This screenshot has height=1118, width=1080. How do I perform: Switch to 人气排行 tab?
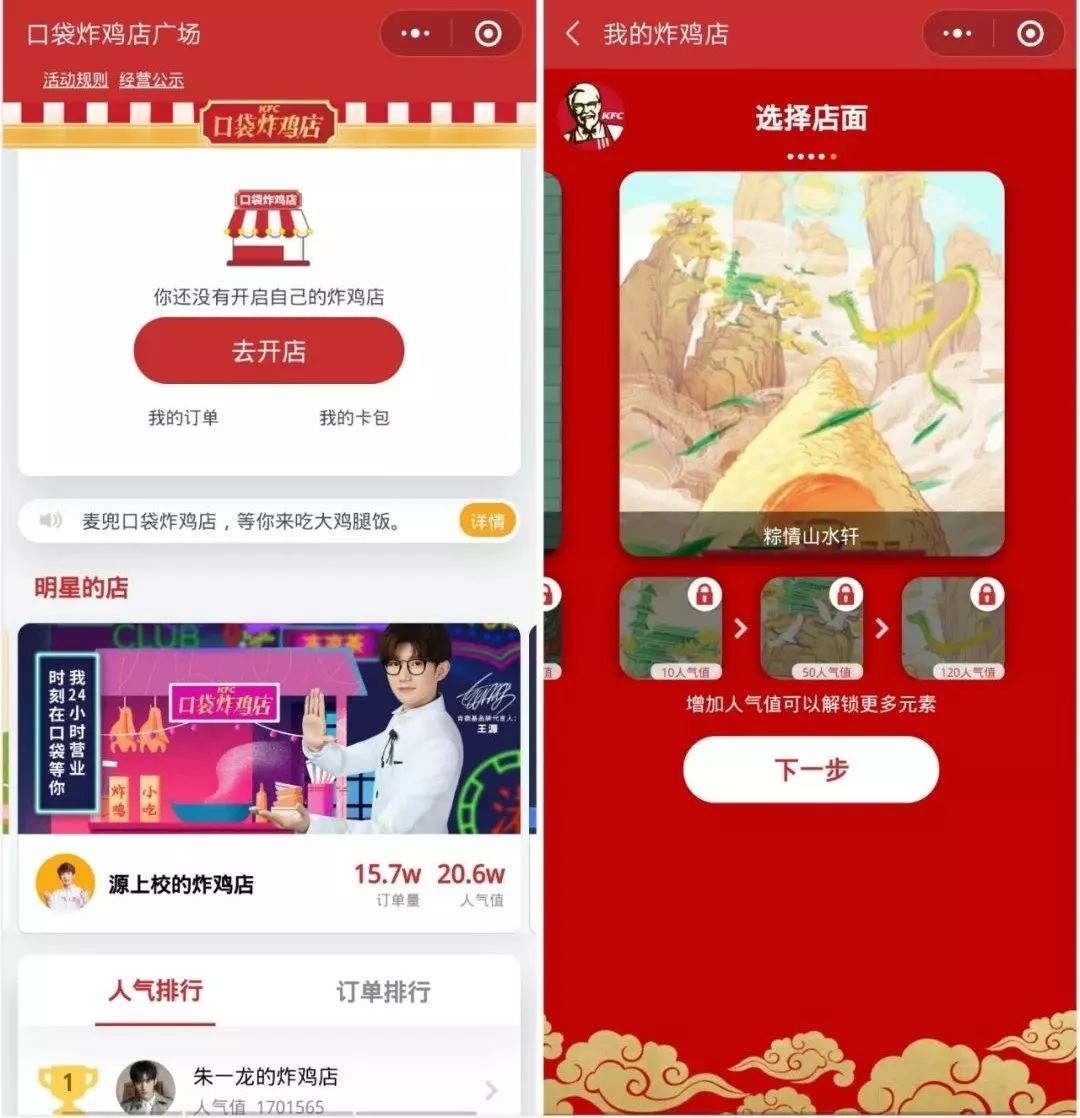(x=155, y=991)
